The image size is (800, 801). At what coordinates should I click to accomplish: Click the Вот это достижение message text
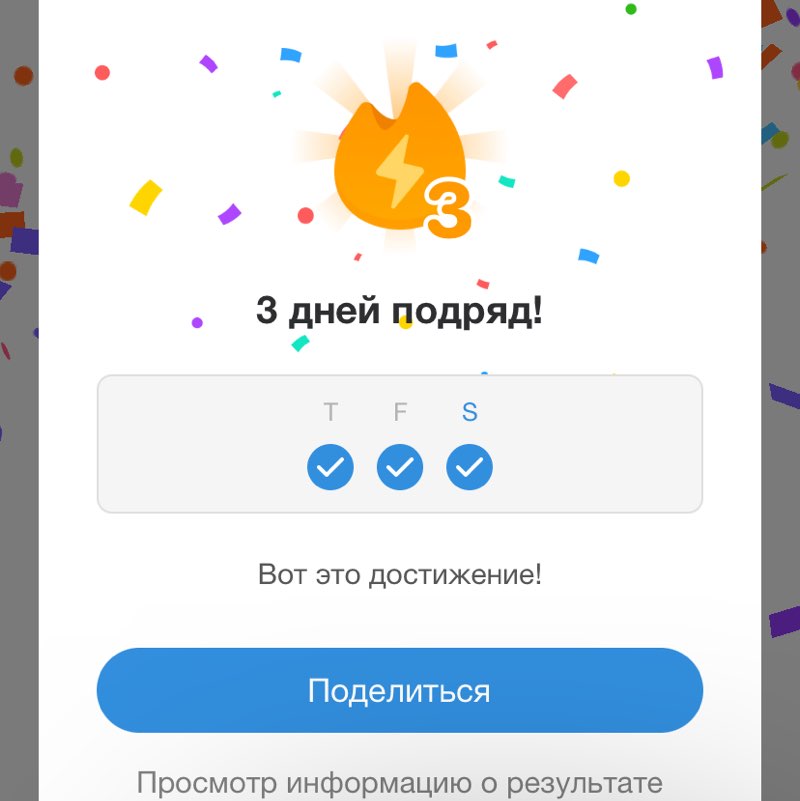(400, 574)
